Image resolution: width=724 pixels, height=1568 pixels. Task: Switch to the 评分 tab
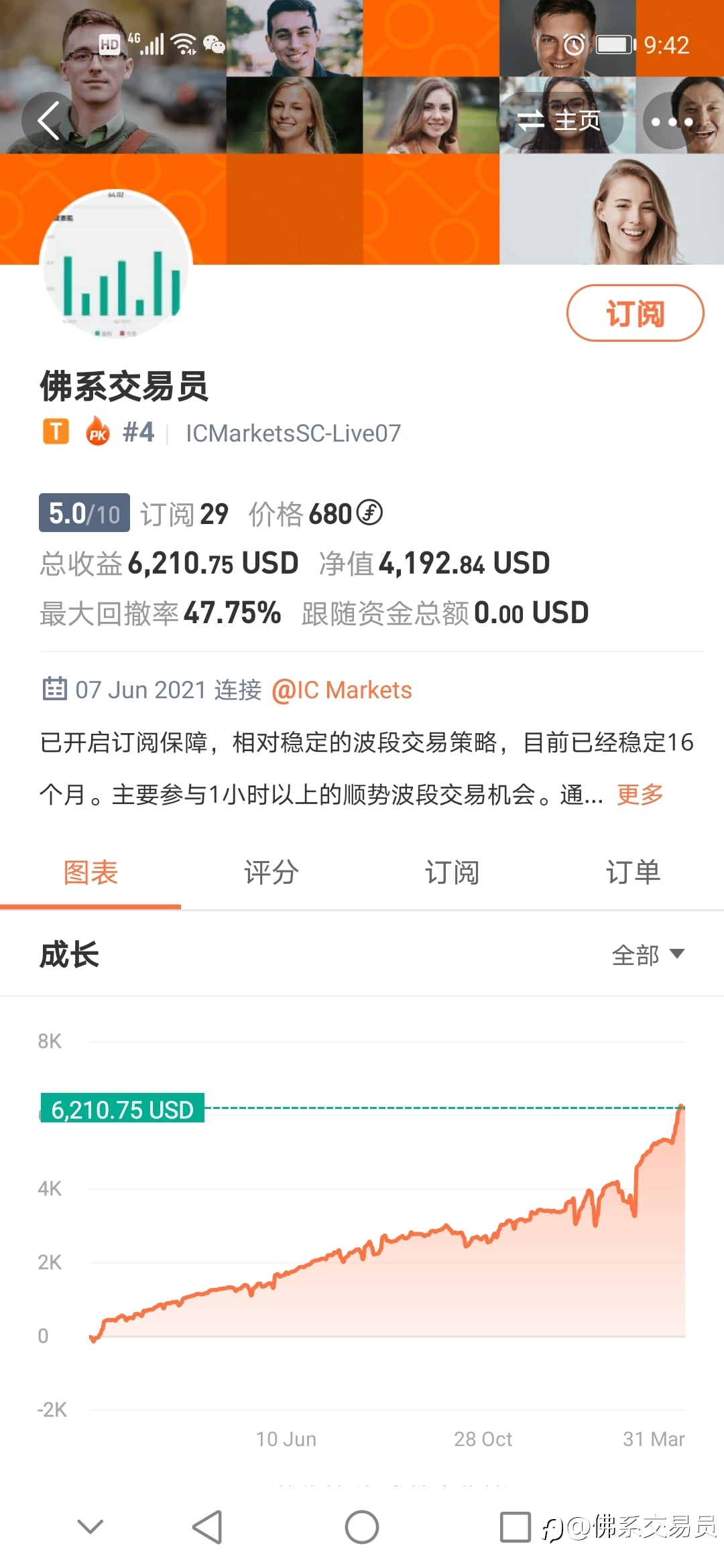(x=271, y=872)
